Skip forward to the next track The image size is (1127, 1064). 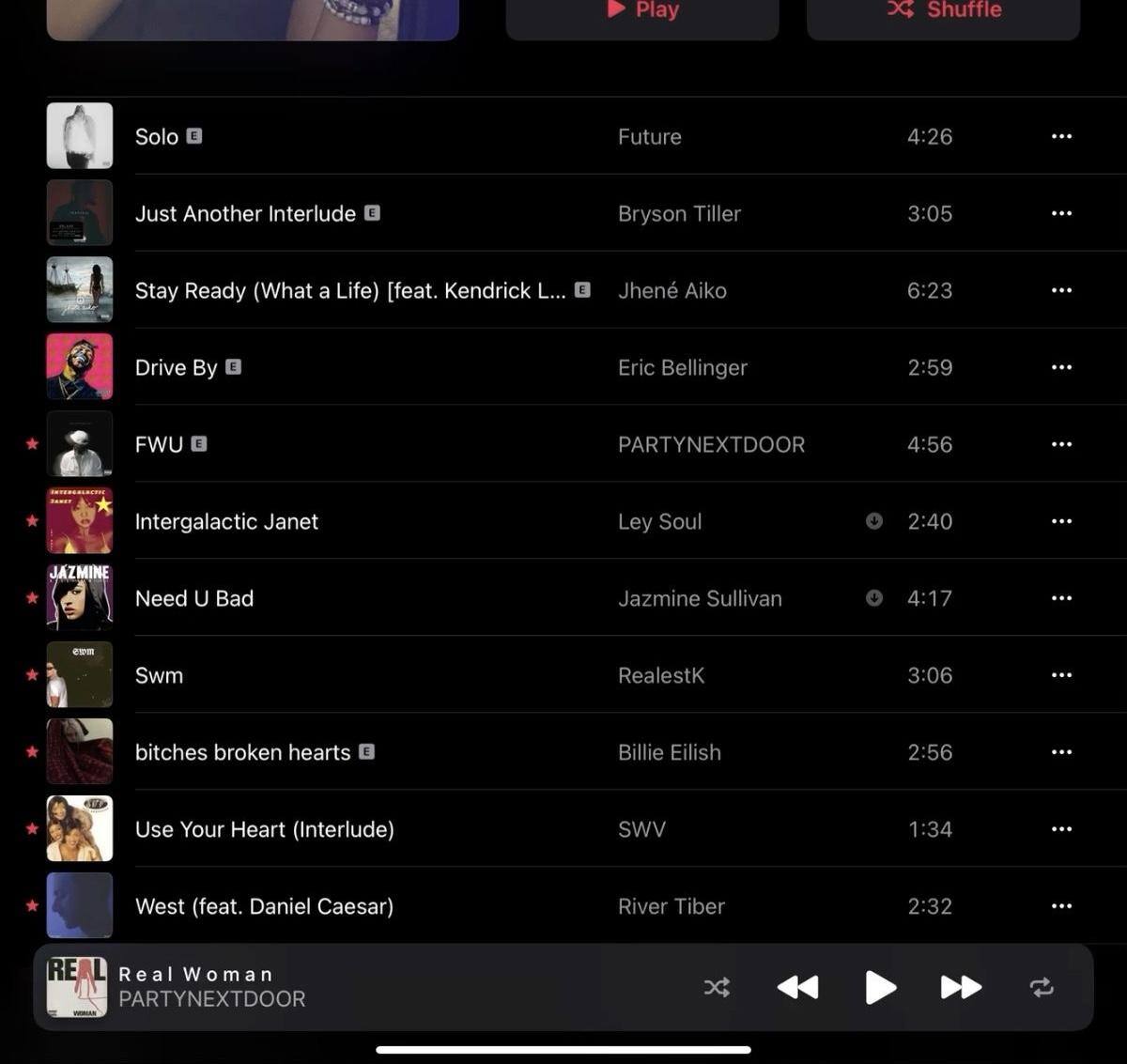[x=961, y=987]
